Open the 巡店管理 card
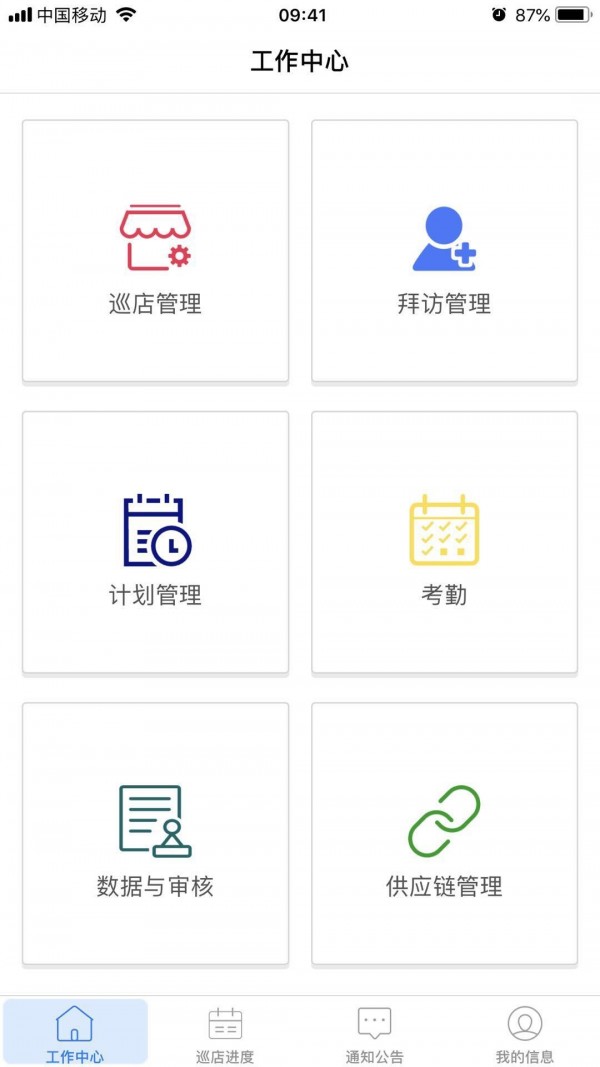The height and width of the screenshot is (1067, 600). point(155,251)
